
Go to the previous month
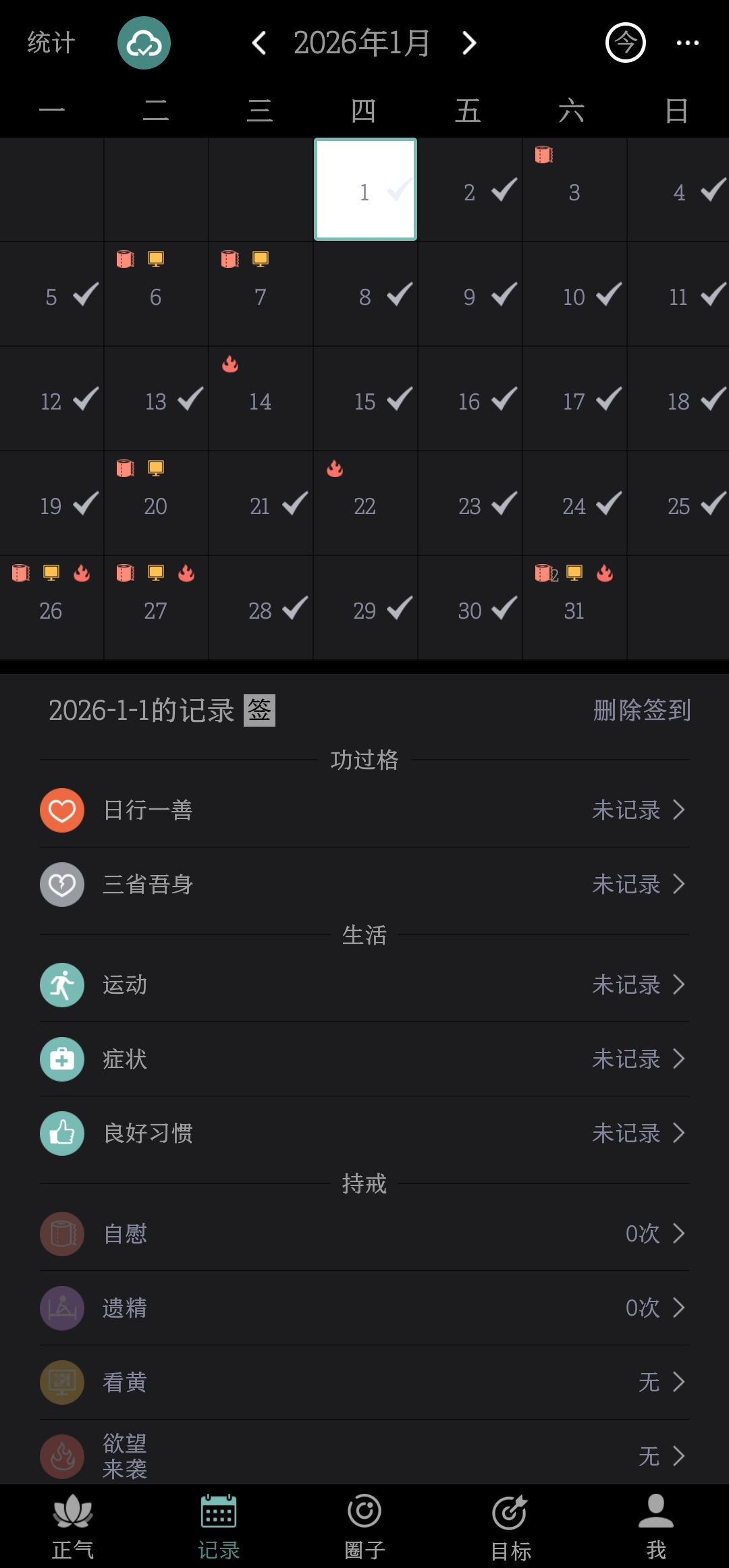pos(259,43)
